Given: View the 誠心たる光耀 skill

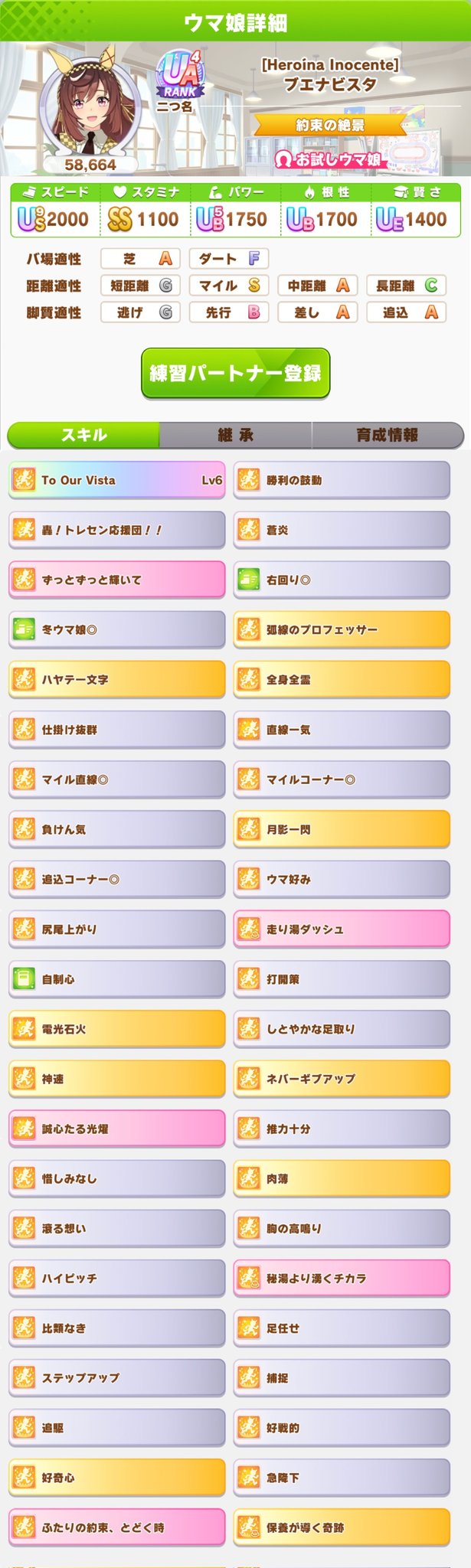Looking at the screenshot, I should [117, 1129].
